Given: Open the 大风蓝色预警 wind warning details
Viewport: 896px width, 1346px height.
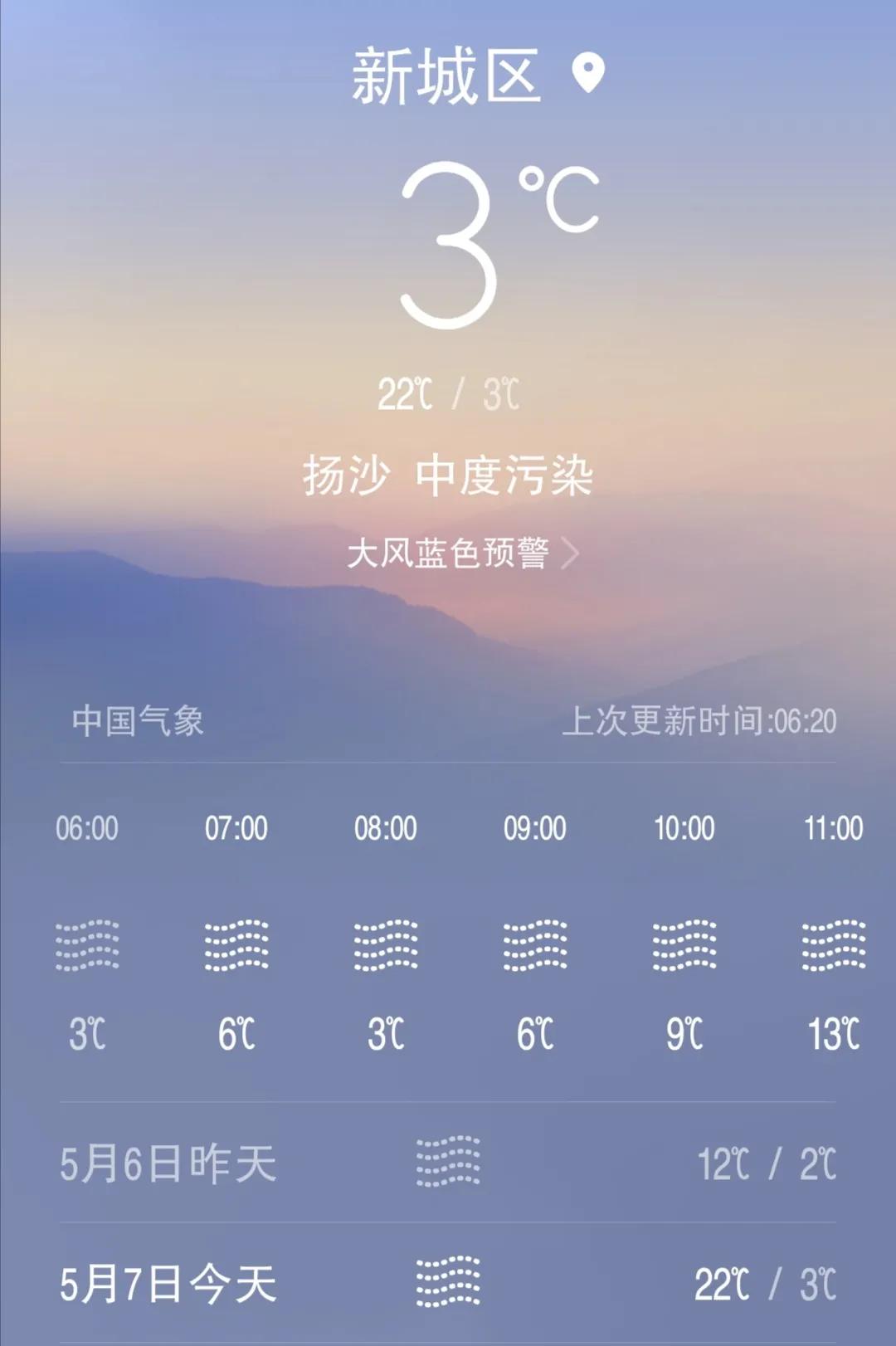Looking at the screenshot, I should point(461,553).
